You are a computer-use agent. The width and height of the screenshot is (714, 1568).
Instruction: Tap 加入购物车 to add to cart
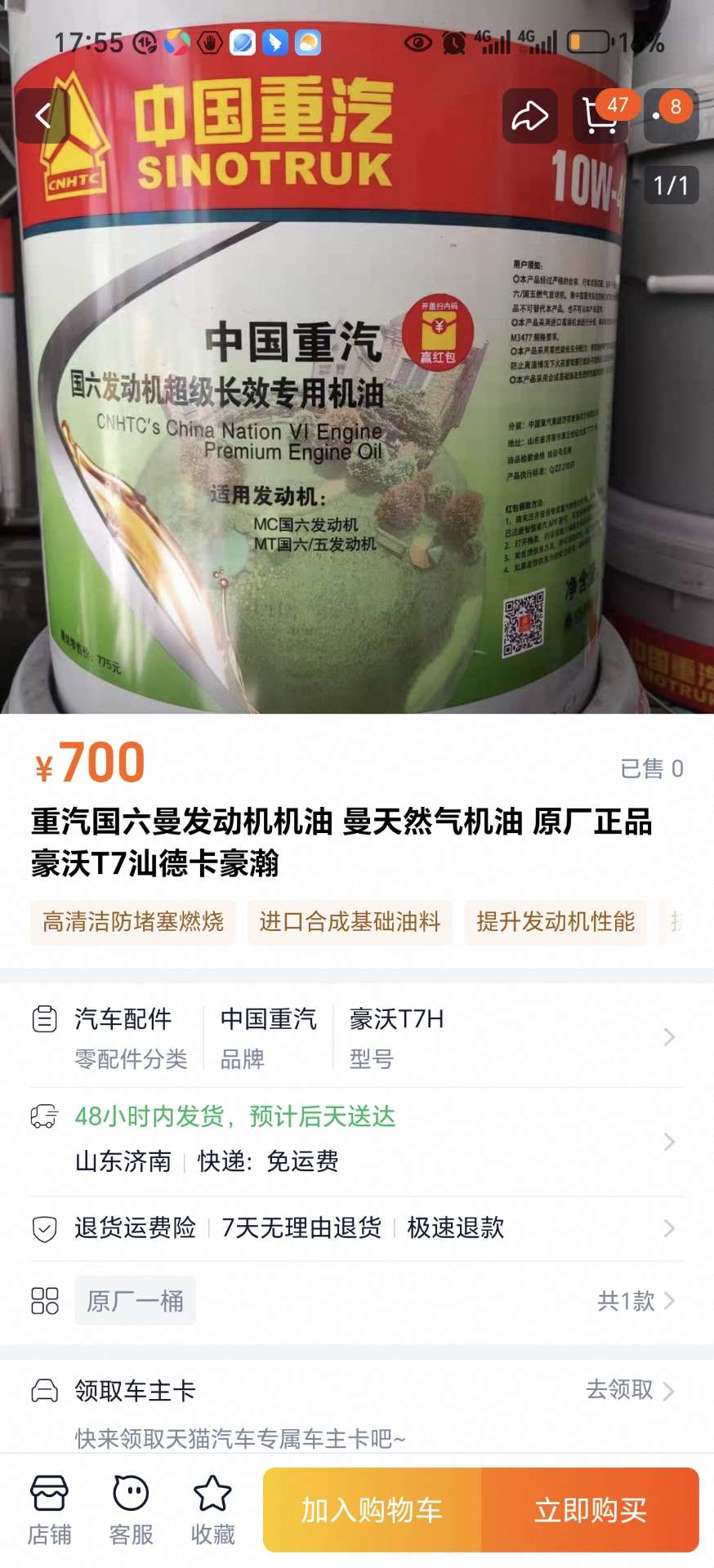(373, 1509)
